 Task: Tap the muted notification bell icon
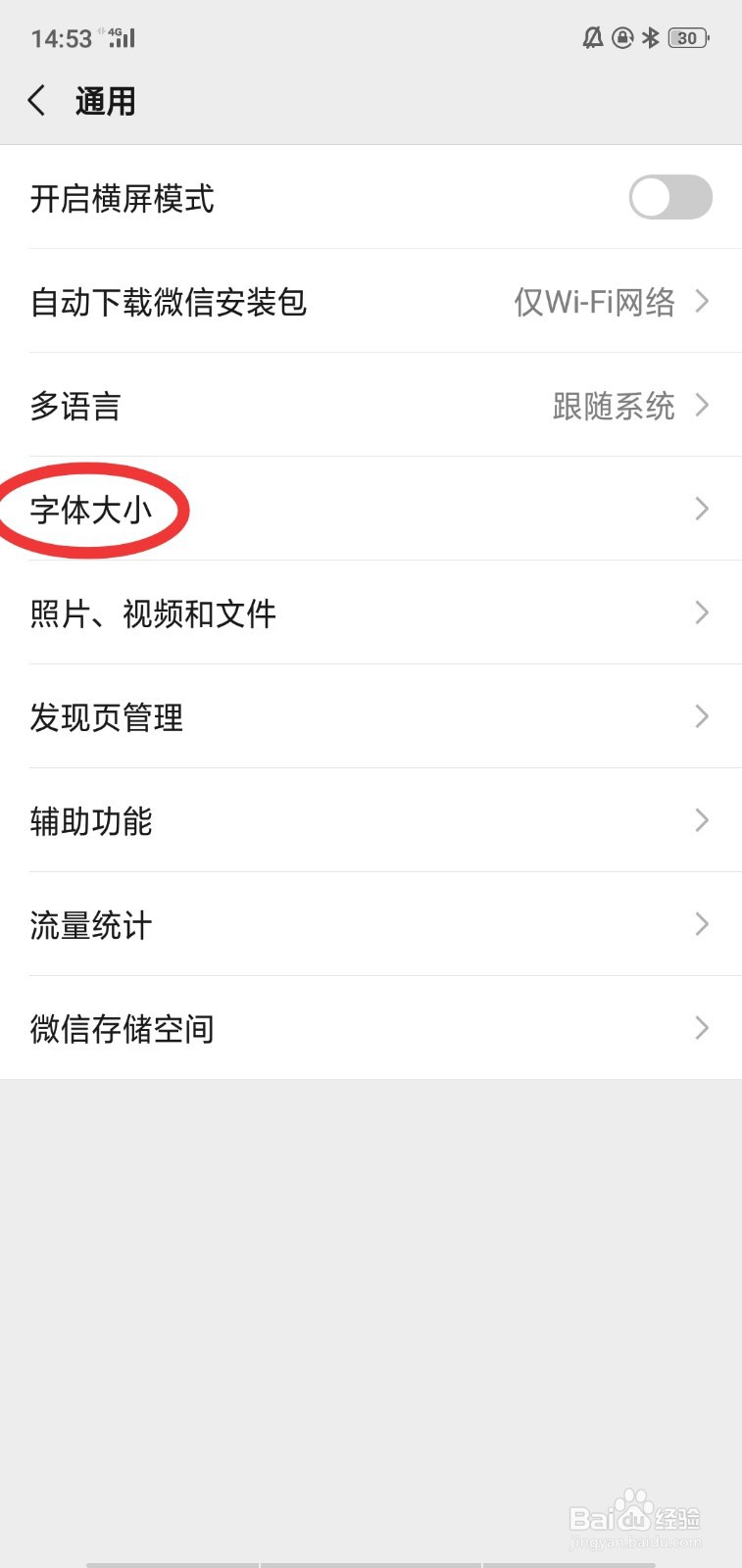click(591, 38)
